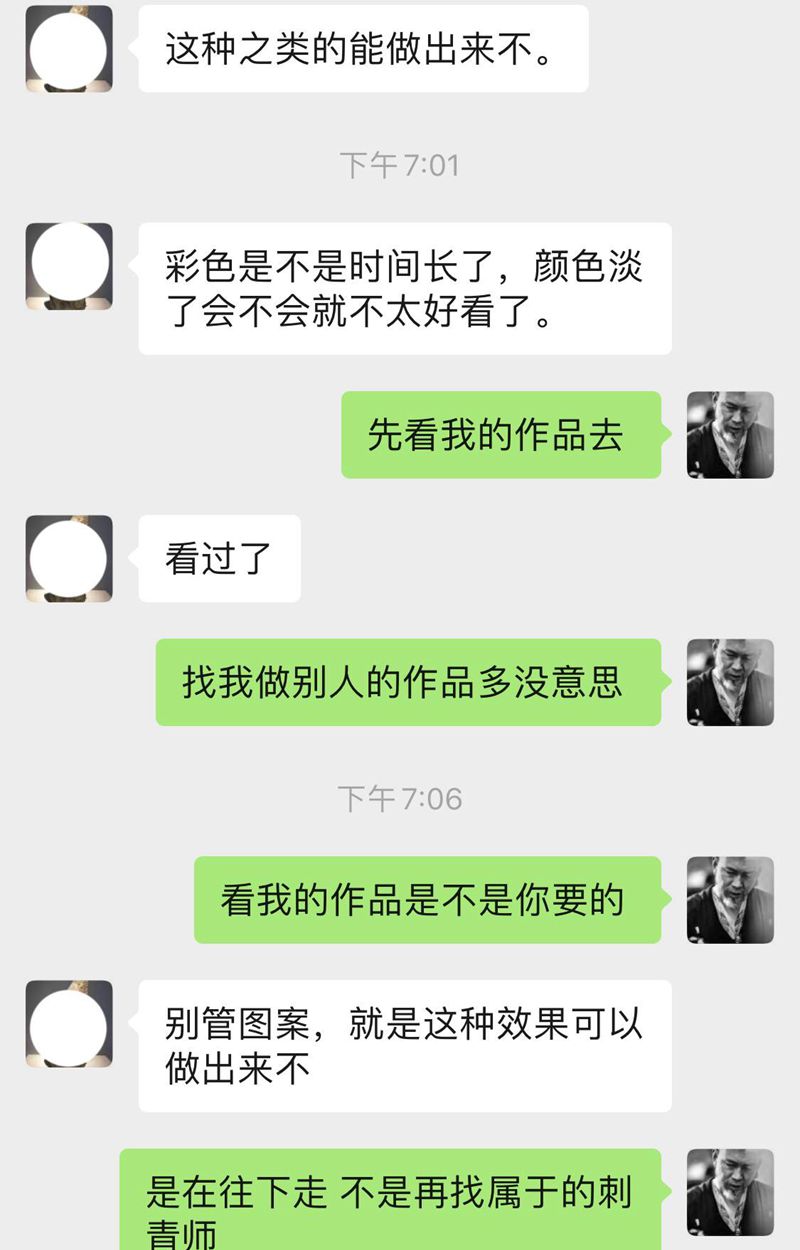Open profile photo beside "先看我的作品去"
This screenshot has height=1250, width=800.
point(730,435)
